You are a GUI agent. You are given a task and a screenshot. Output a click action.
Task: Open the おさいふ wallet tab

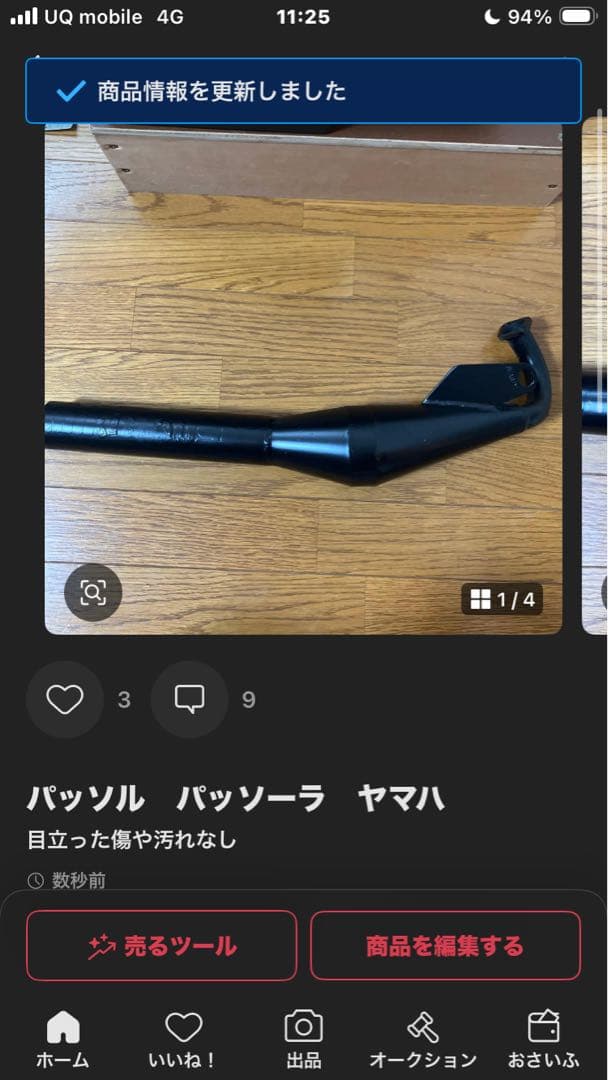tap(544, 1039)
